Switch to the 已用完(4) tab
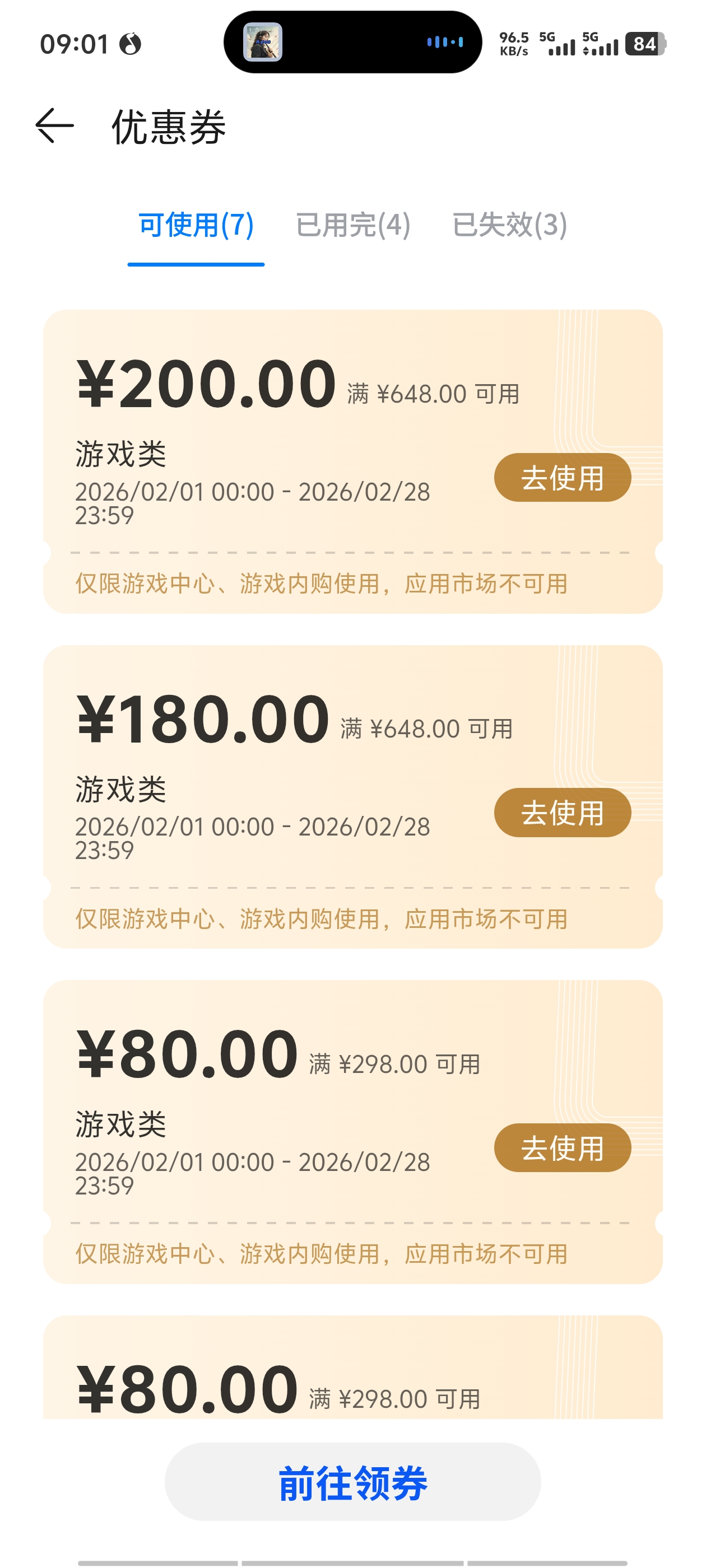 352,225
